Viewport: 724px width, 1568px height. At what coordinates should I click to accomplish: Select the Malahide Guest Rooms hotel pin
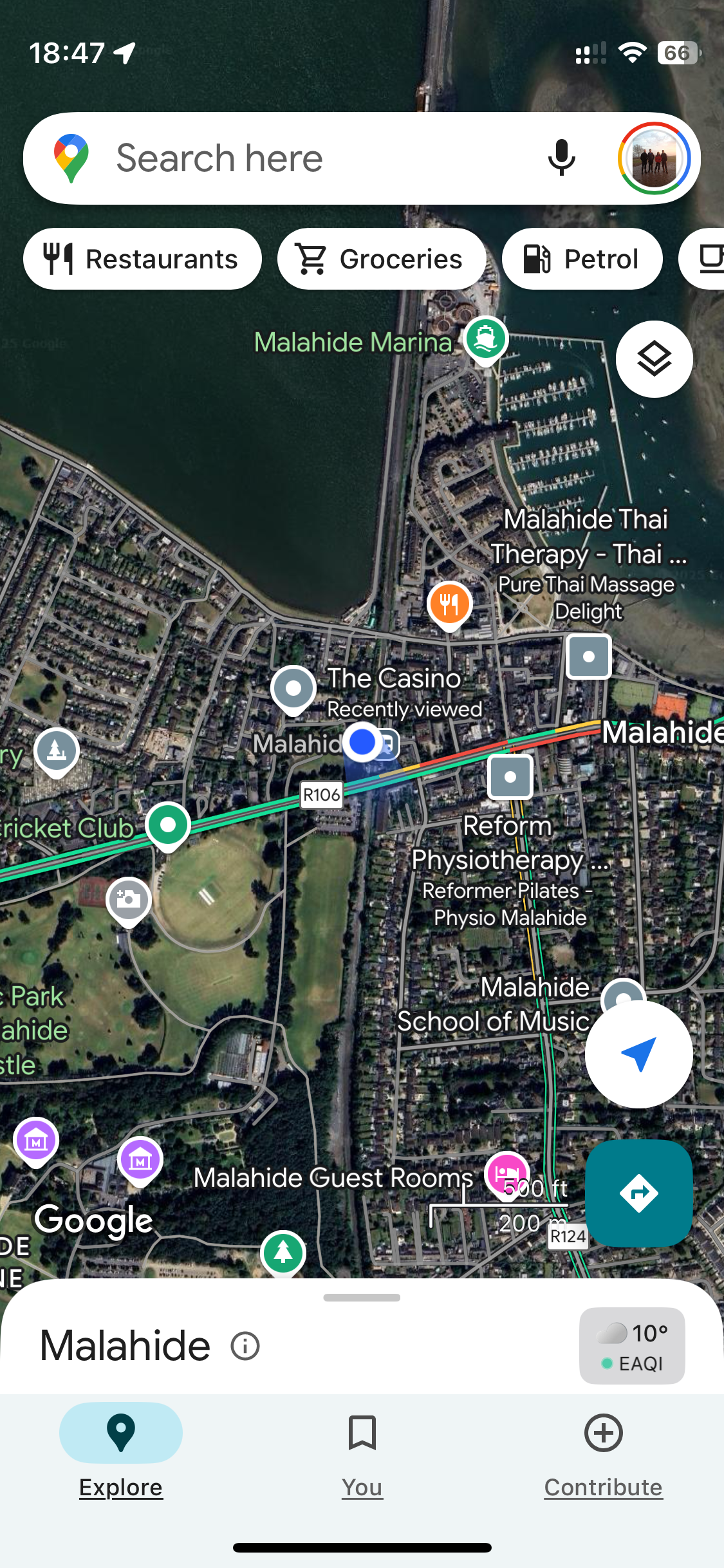tap(506, 1173)
